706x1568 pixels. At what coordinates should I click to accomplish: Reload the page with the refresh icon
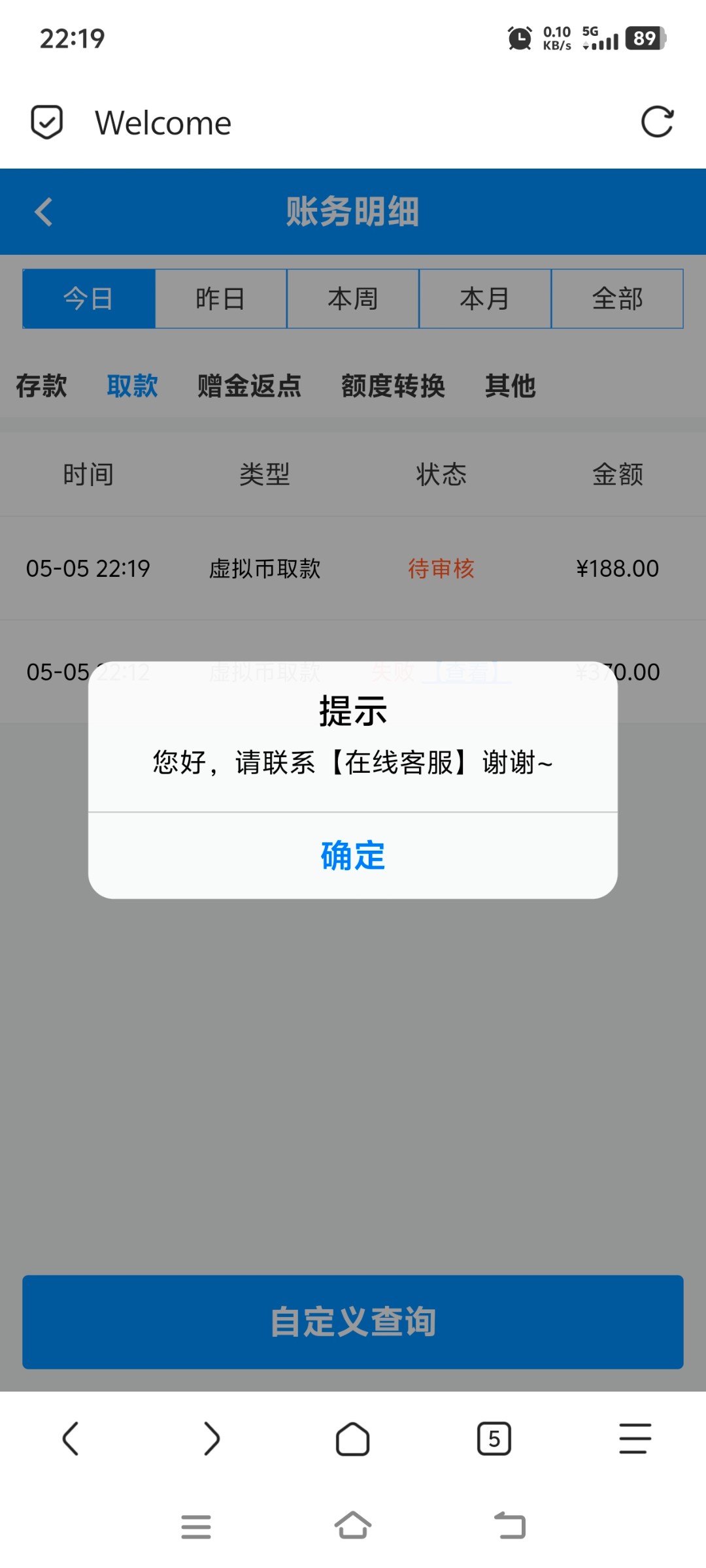tap(657, 122)
